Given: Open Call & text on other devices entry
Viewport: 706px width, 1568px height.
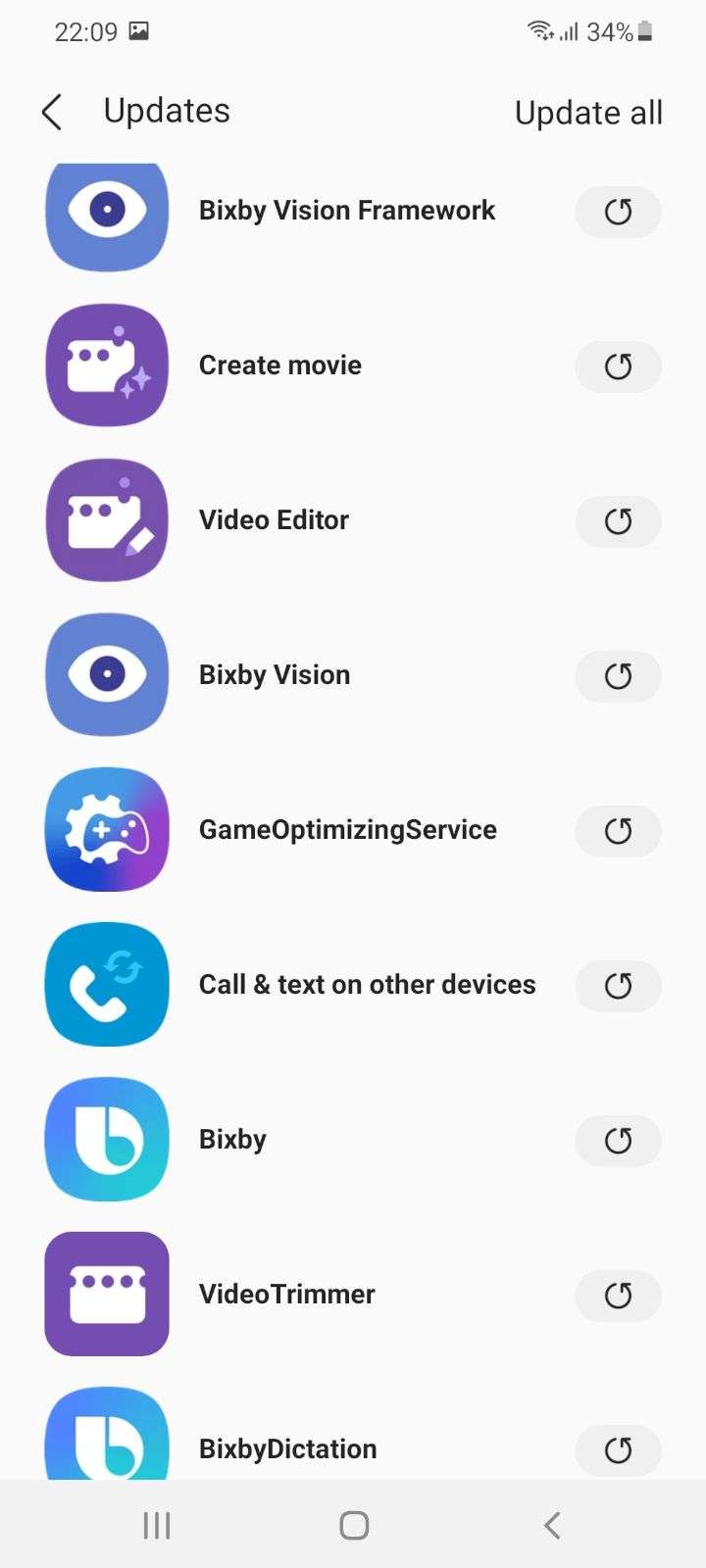Looking at the screenshot, I should [x=367, y=985].
